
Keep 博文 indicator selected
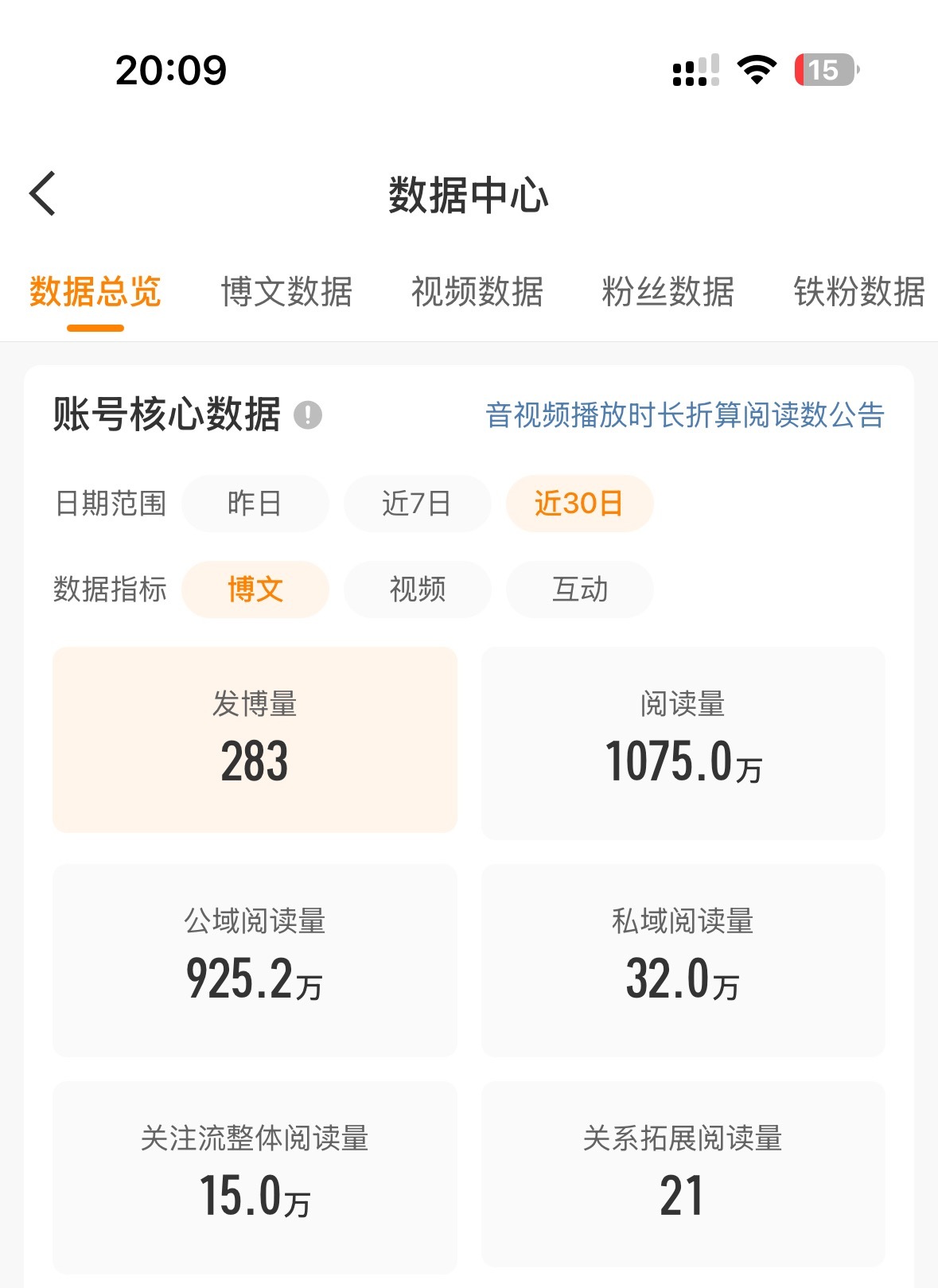tap(255, 589)
